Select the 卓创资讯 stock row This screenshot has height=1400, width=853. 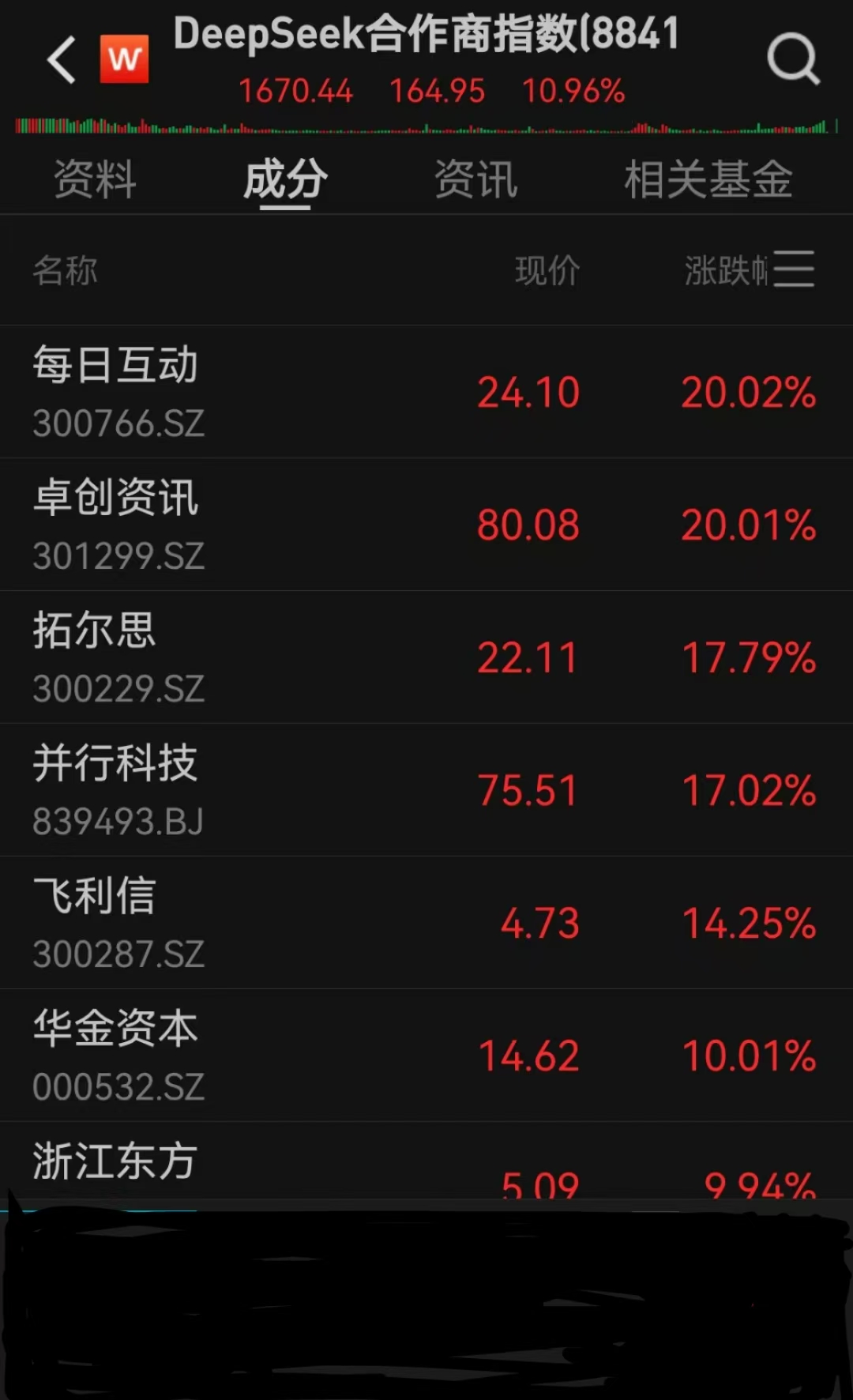point(117,499)
